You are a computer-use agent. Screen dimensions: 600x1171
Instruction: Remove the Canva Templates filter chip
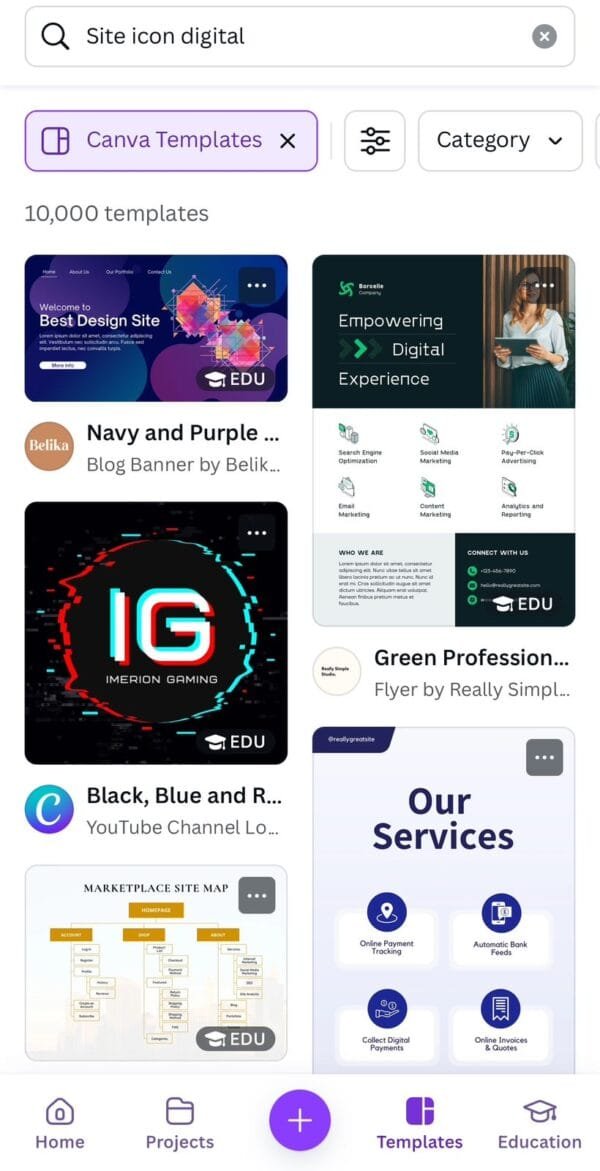coord(288,141)
